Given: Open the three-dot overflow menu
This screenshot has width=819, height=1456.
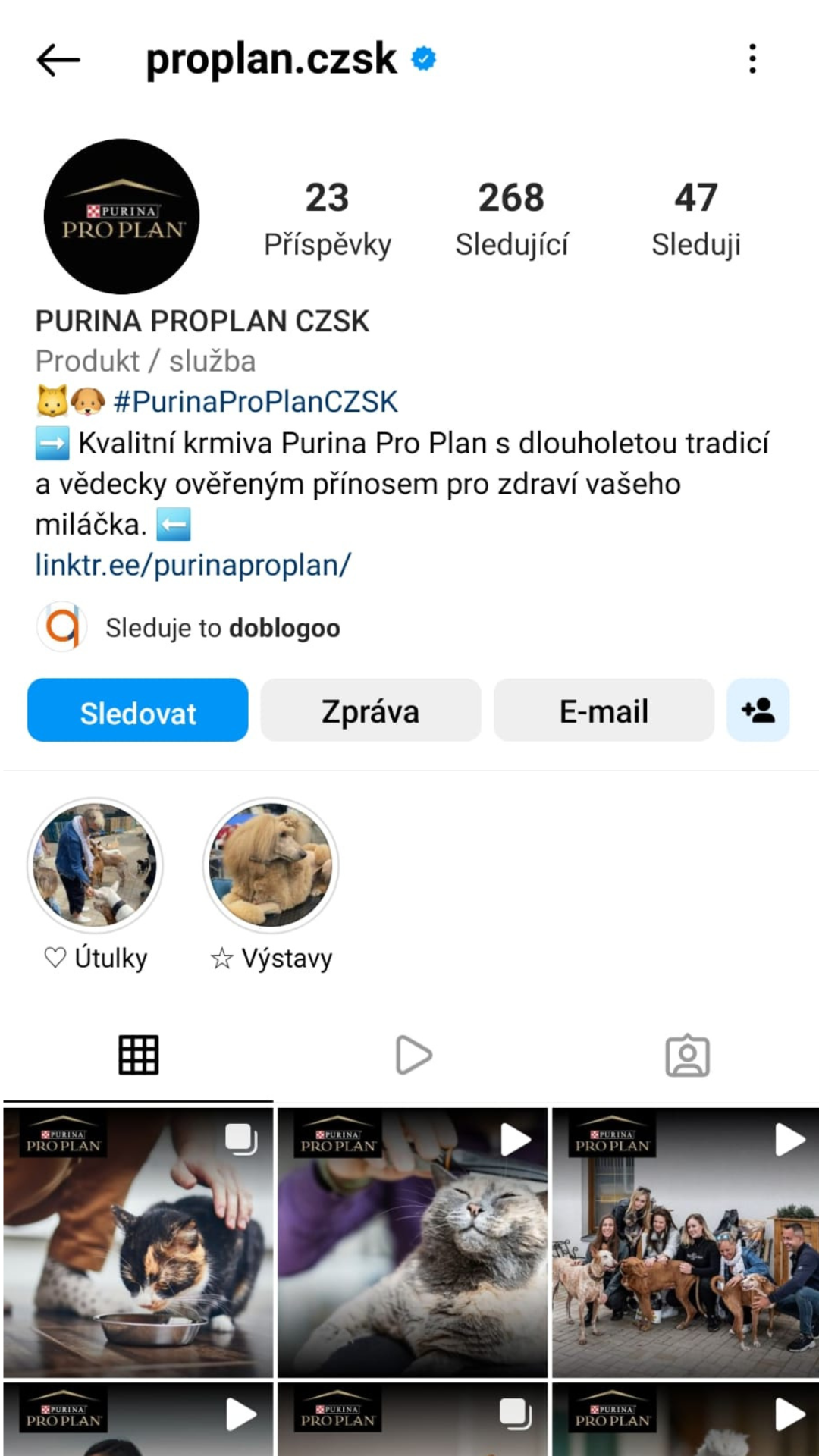Looking at the screenshot, I should (x=752, y=59).
